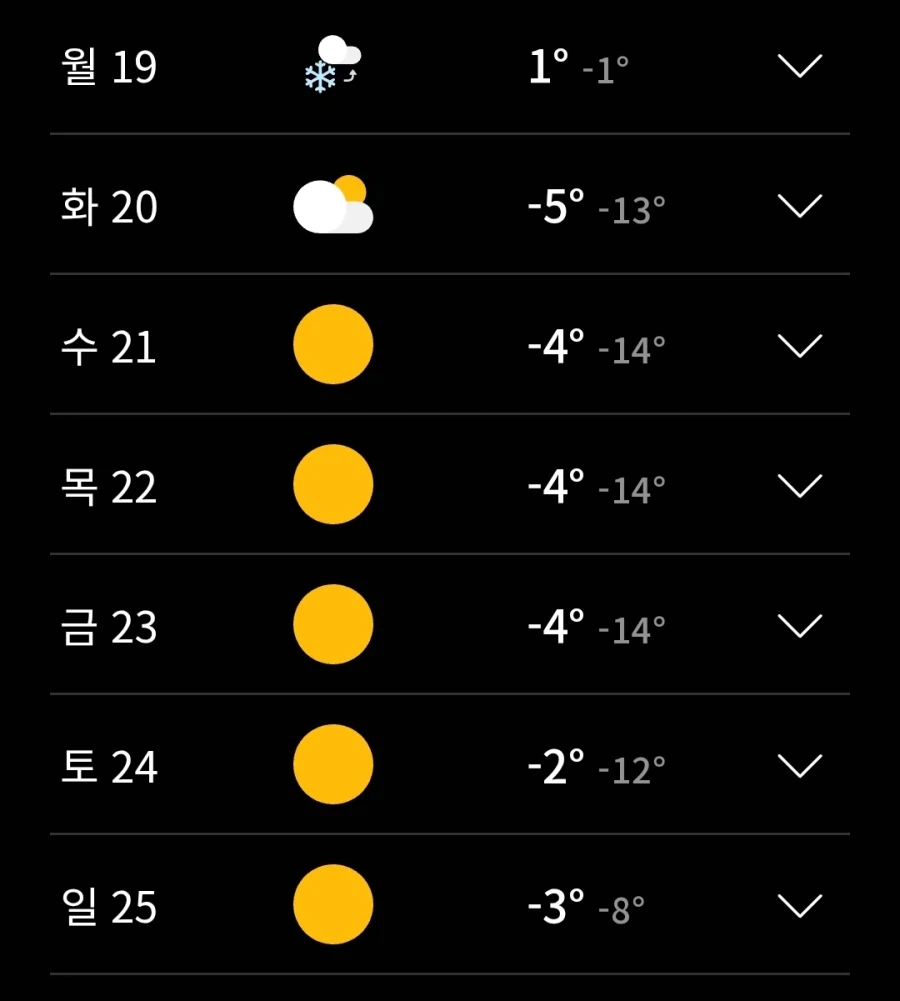Click the chevron on the 목 22 row
The width and height of the screenshot is (900, 1001).
[798, 488]
